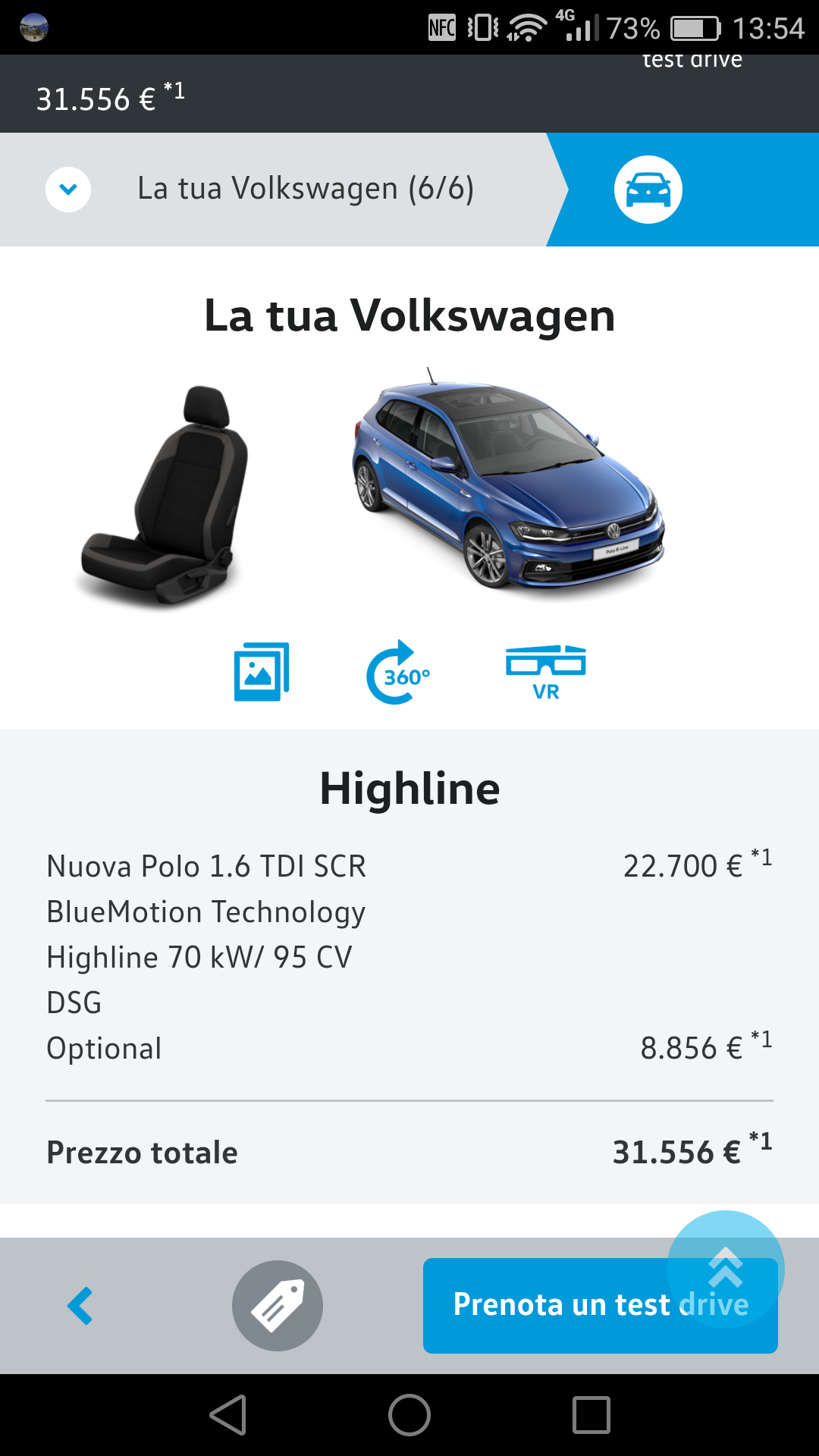Open the price tag offers button
This screenshot has height=1456, width=819.
point(278,1306)
